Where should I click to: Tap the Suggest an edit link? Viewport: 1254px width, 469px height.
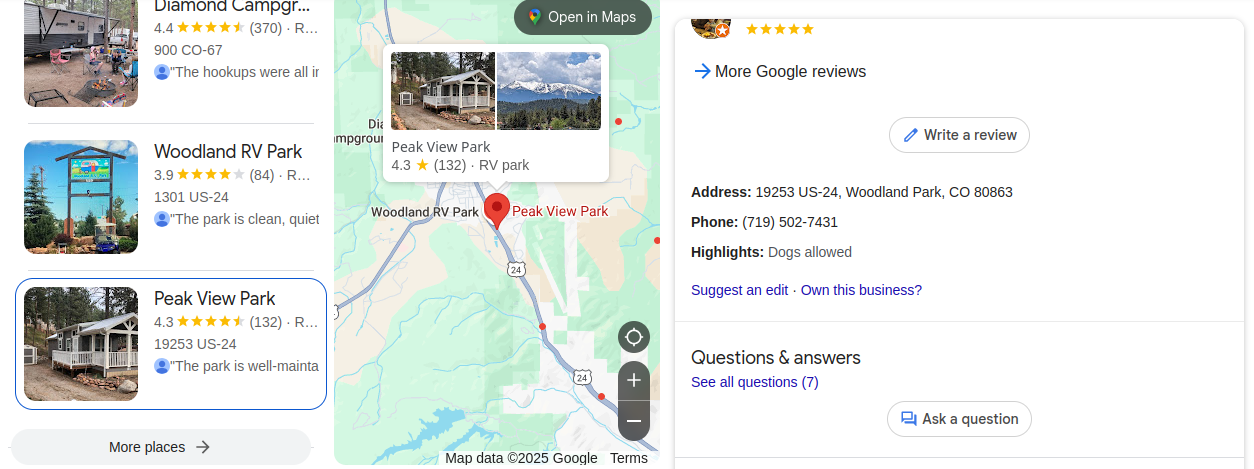click(x=739, y=290)
